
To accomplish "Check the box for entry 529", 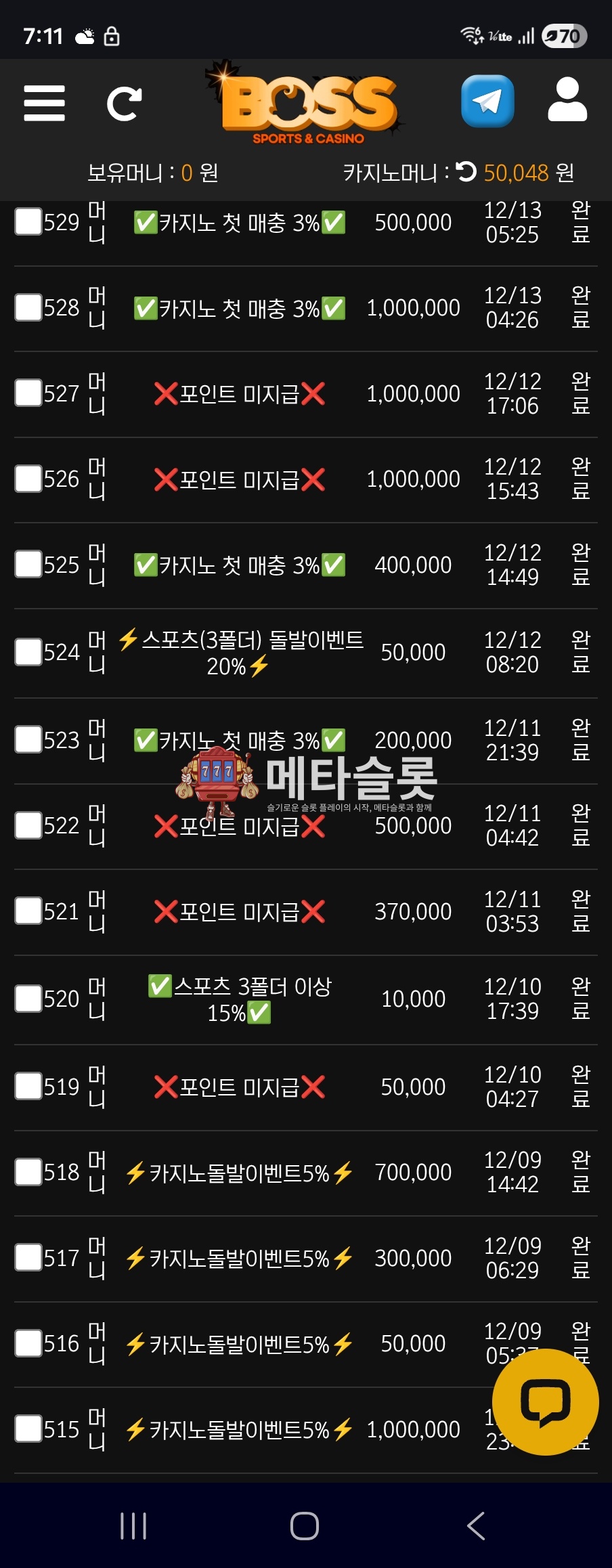I will pyautogui.click(x=28, y=221).
